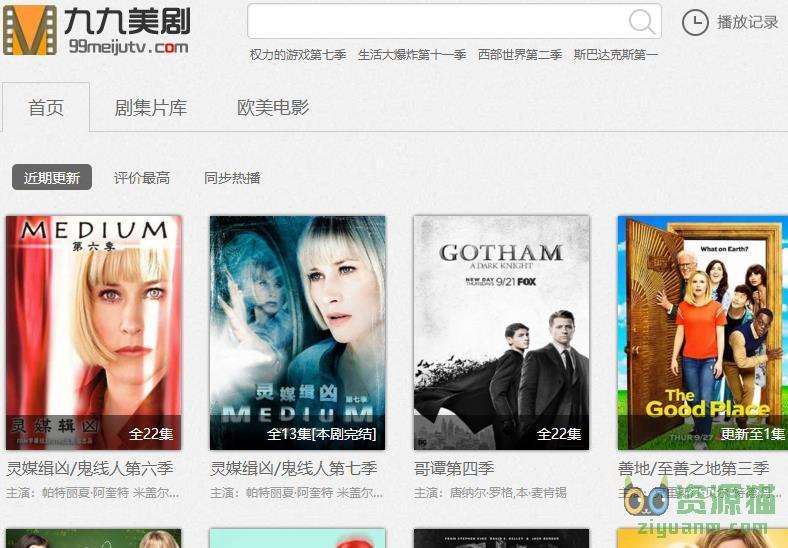788x548 pixels.
Task: Open 灵媒缉凶/鬼线人第七季 poster
Action: pyautogui.click(x=297, y=332)
